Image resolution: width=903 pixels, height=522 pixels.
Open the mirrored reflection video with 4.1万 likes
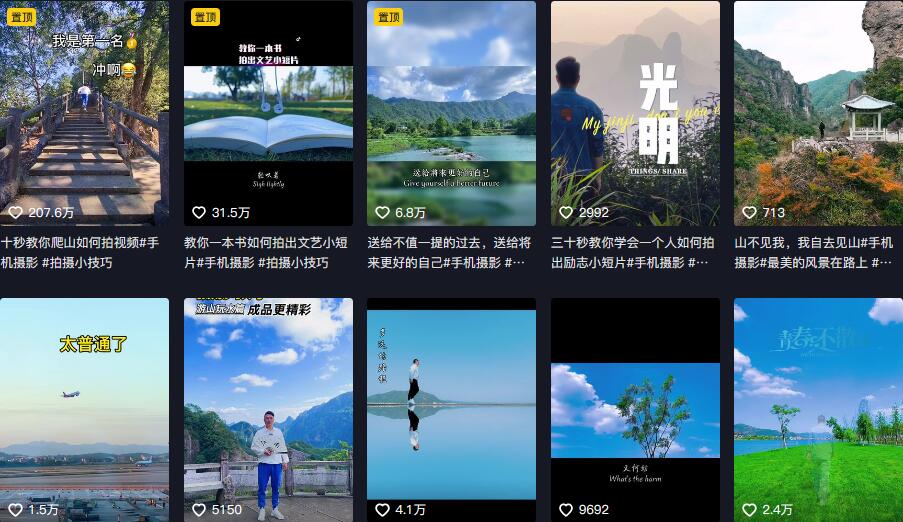point(451,410)
